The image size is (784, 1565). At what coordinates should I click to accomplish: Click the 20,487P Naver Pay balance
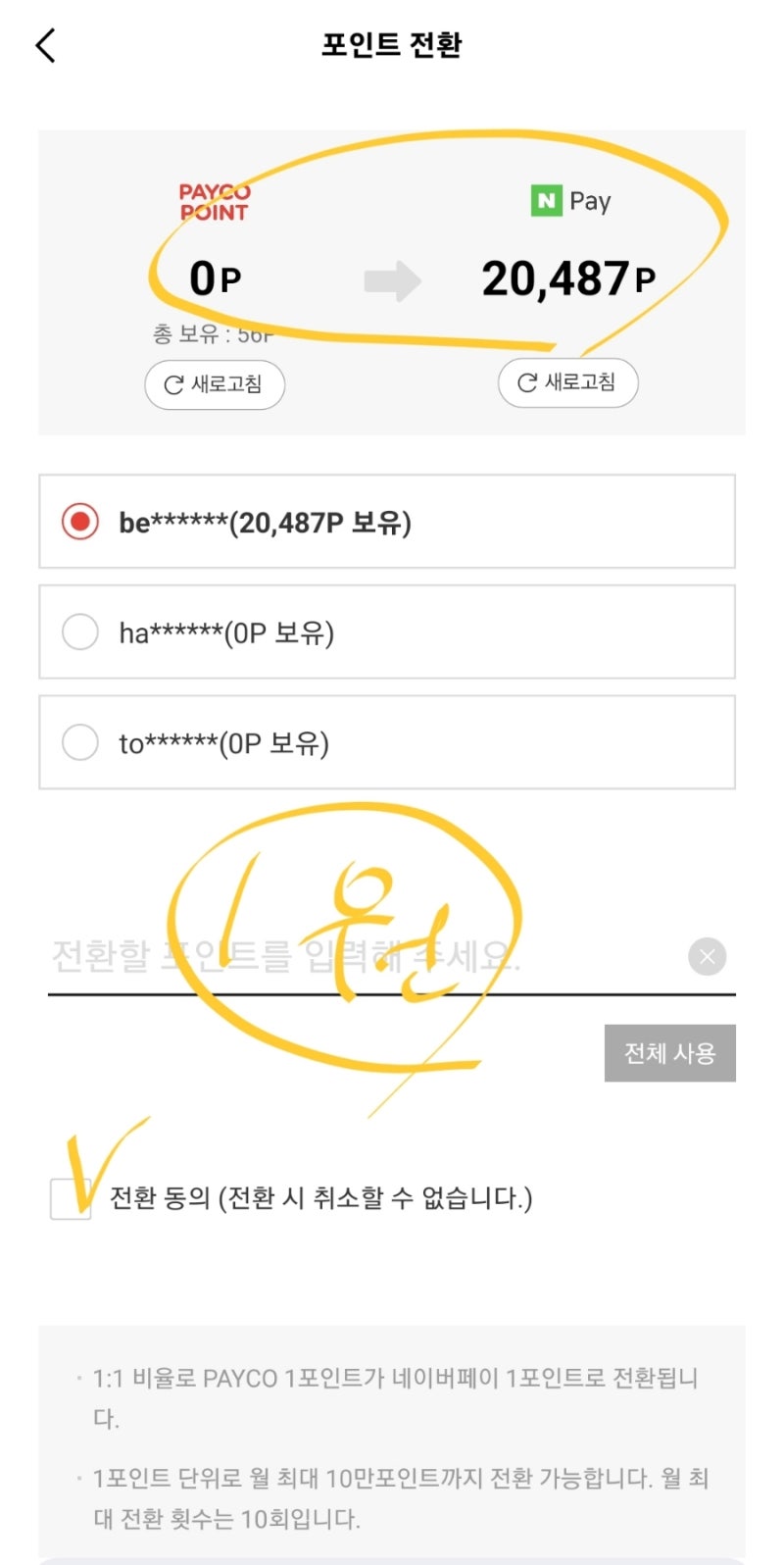[566, 278]
